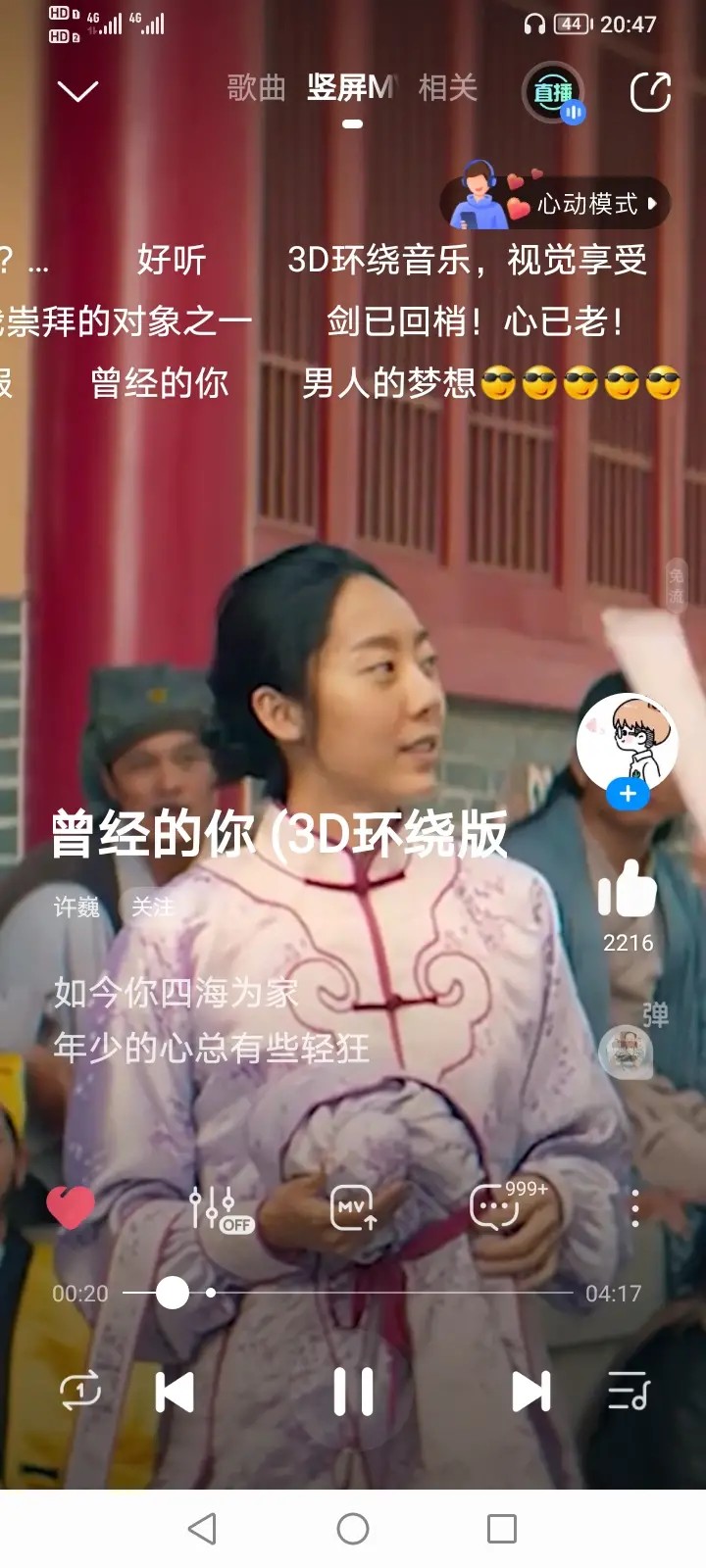Collapse the player with the down arrow
The width and height of the screenshot is (706, 1568).
(78, 91)
